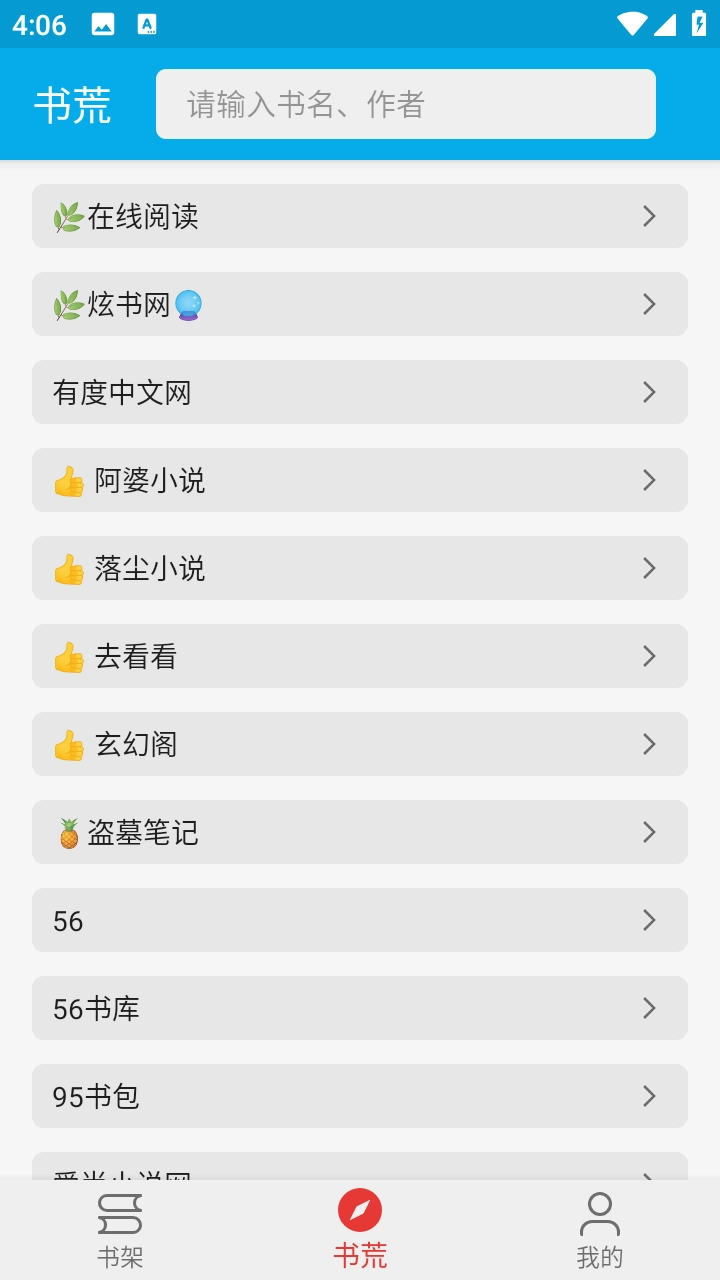The image size is (720, 1280).
Task: Tap the thumbs-up icon beside 玄幻阁
Action: click(68, 744)
